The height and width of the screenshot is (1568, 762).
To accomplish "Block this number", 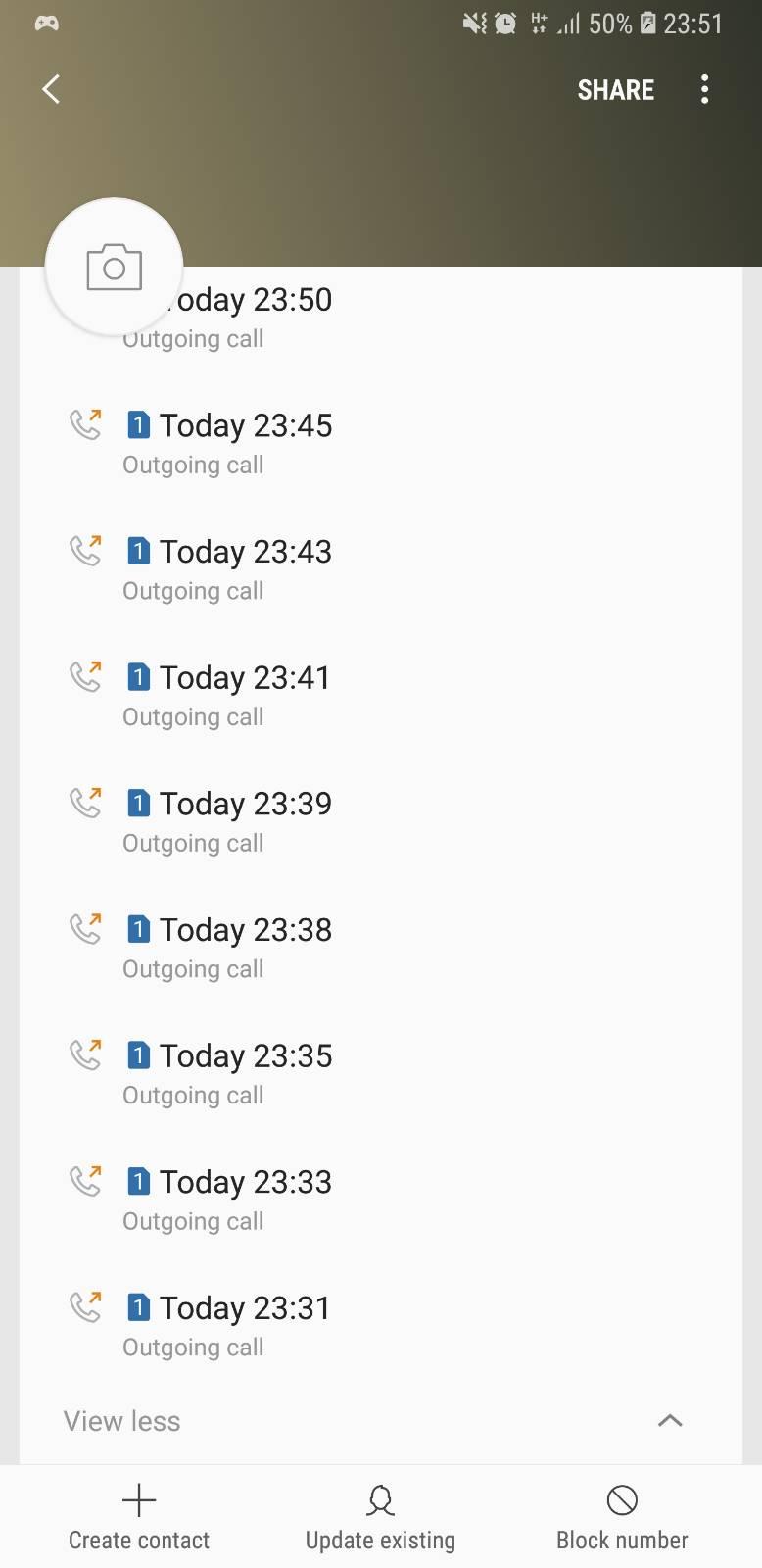I will tap(622, 1517).
